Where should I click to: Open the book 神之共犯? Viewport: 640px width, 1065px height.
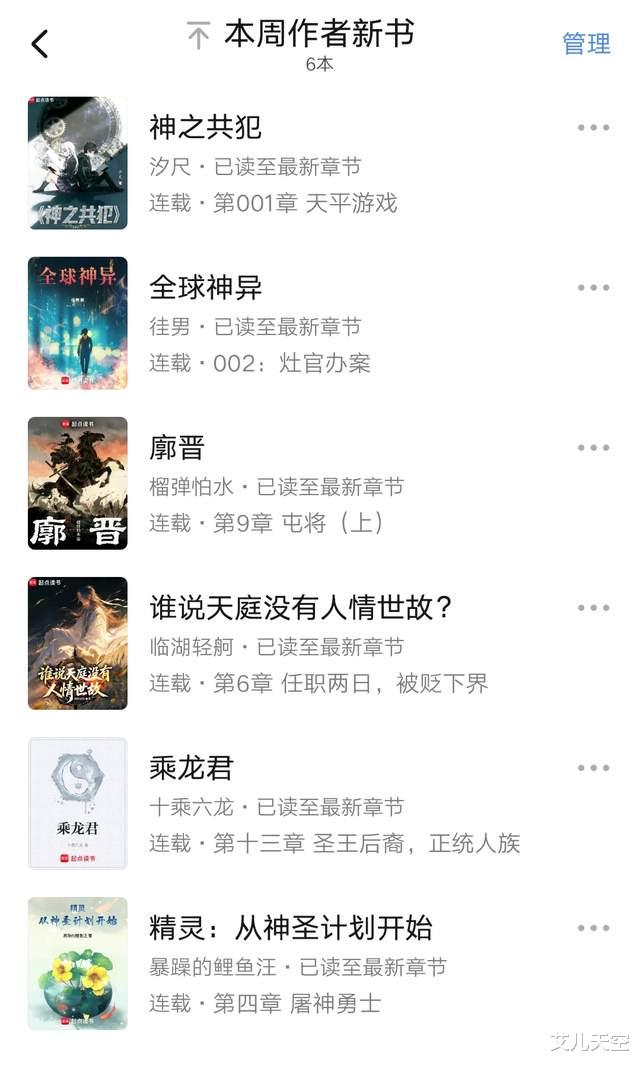pyautogui.click(x=205, y=127)
